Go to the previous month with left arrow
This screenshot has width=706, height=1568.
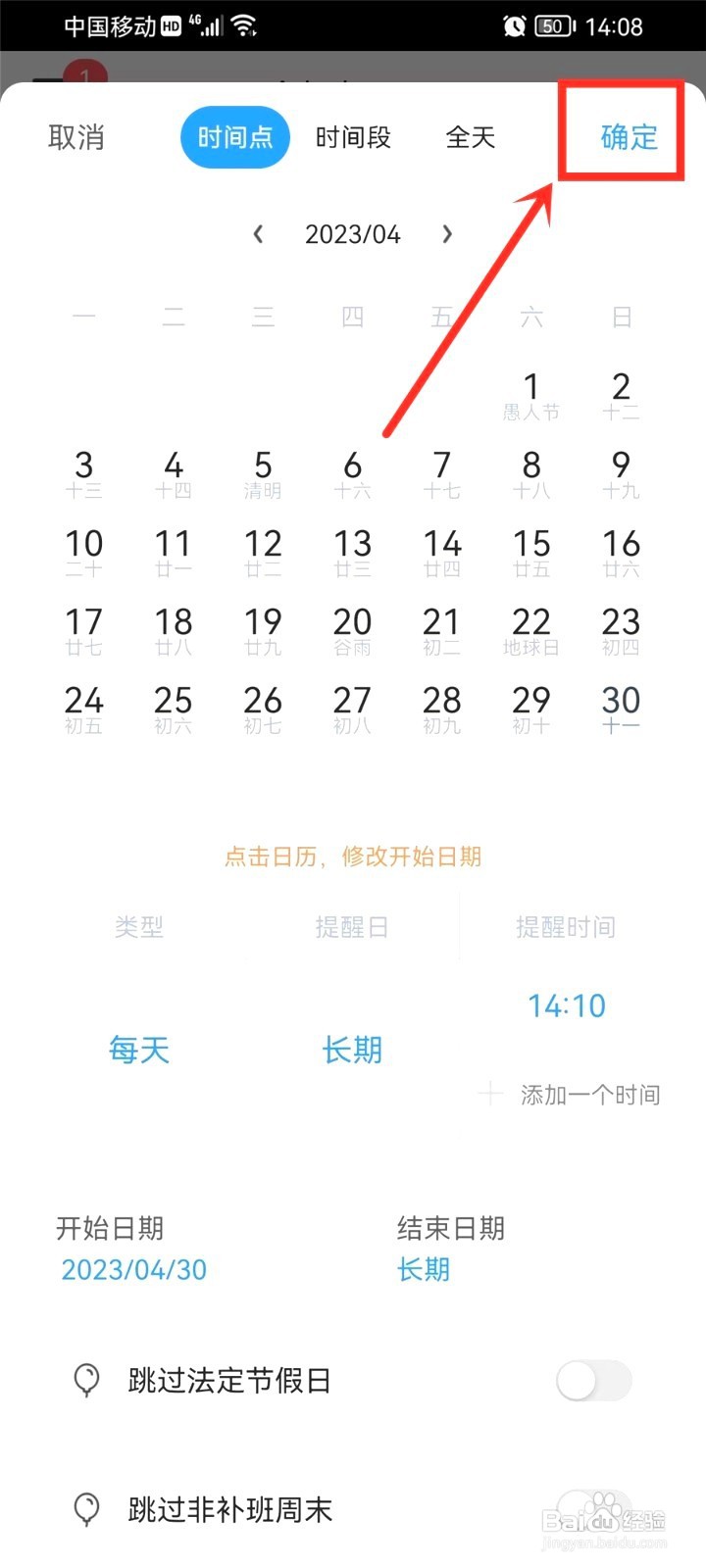[258, 234]
